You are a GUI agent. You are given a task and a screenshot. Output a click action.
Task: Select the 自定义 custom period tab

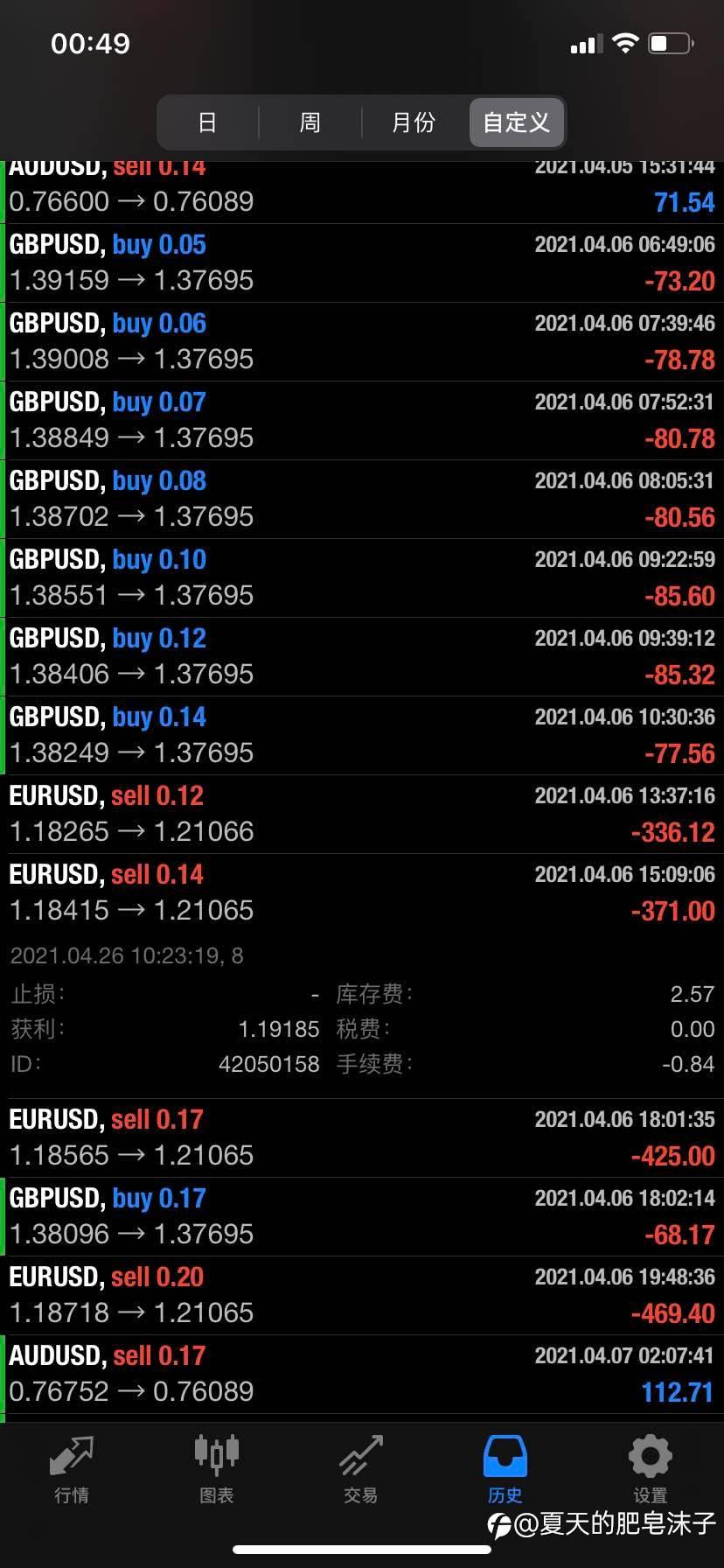517,122
